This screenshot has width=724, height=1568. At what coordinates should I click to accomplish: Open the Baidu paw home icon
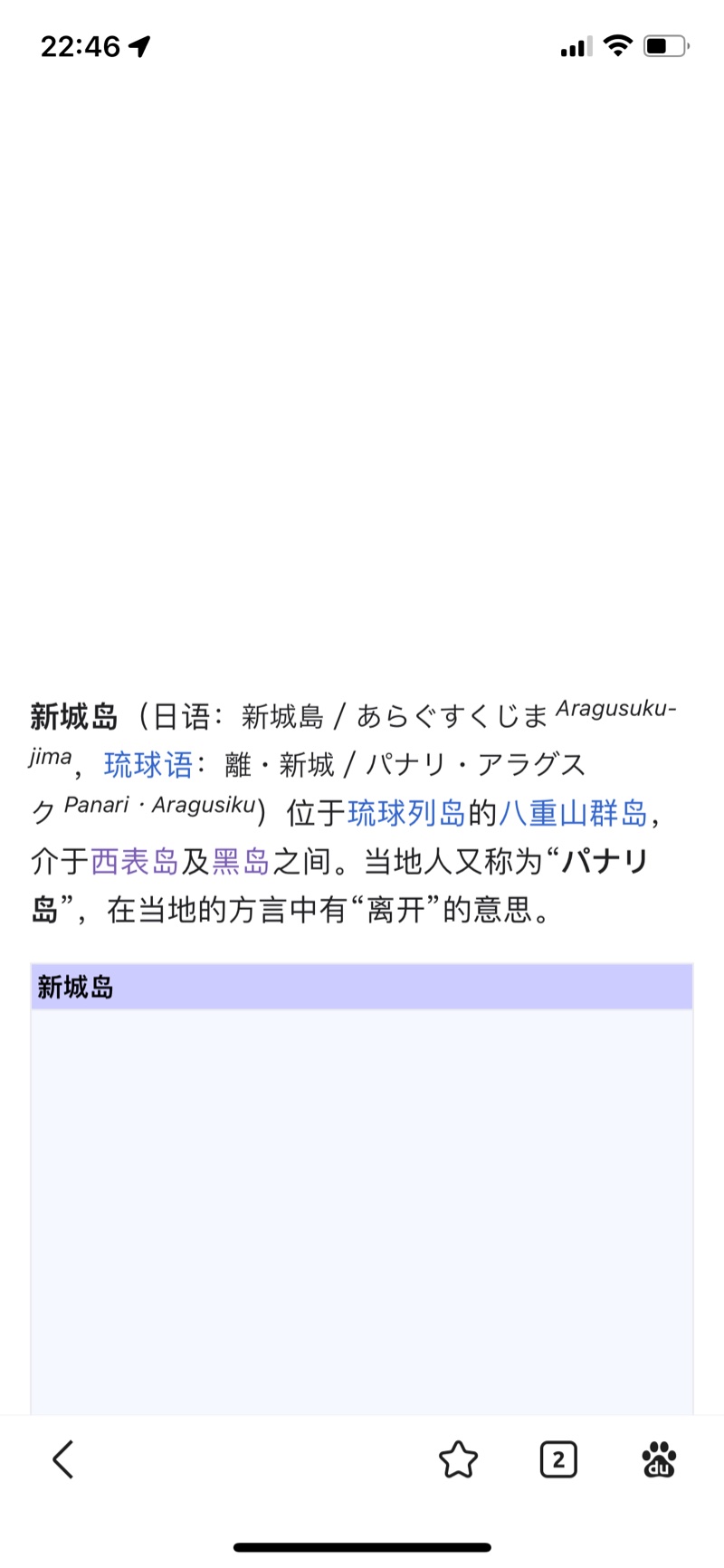coord(659,1459)
